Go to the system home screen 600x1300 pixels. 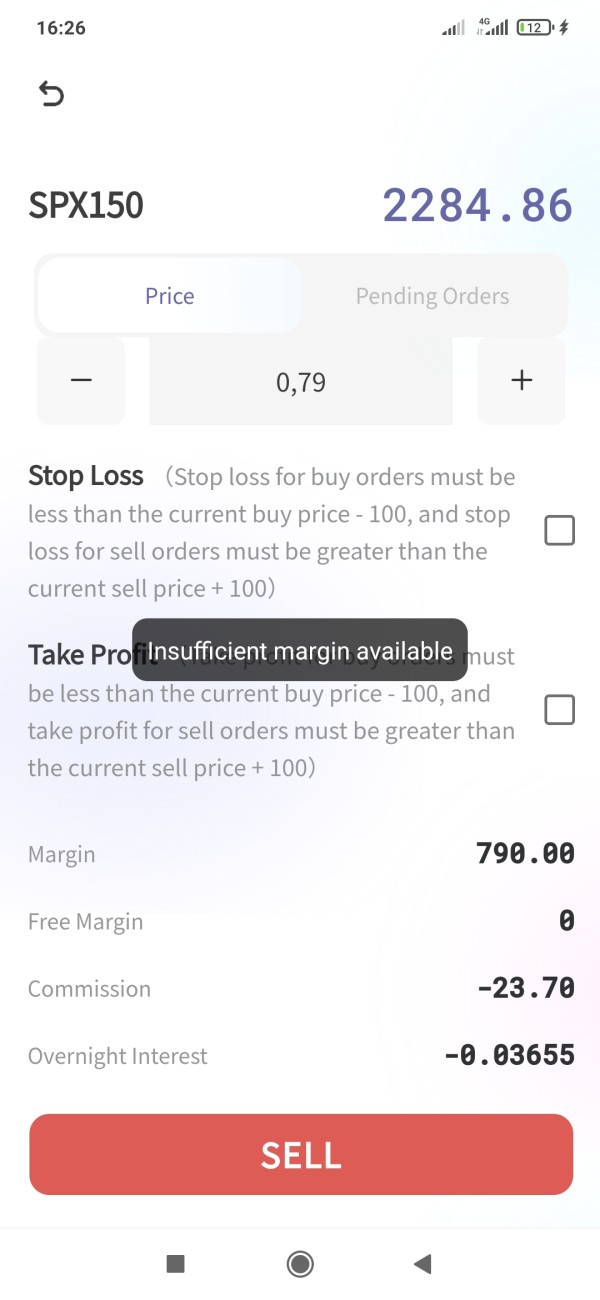(x=300, y=1264)
